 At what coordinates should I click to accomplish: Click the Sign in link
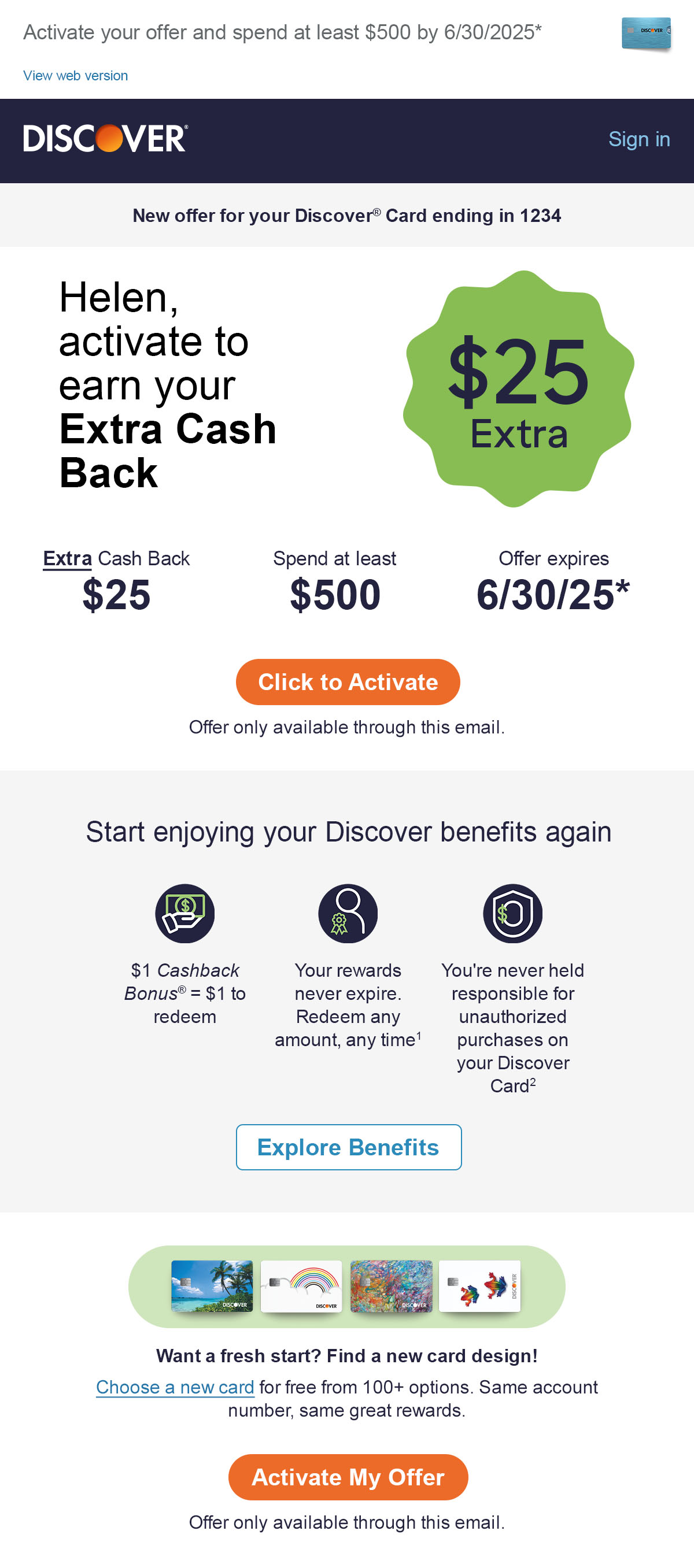tap(639, 139)
